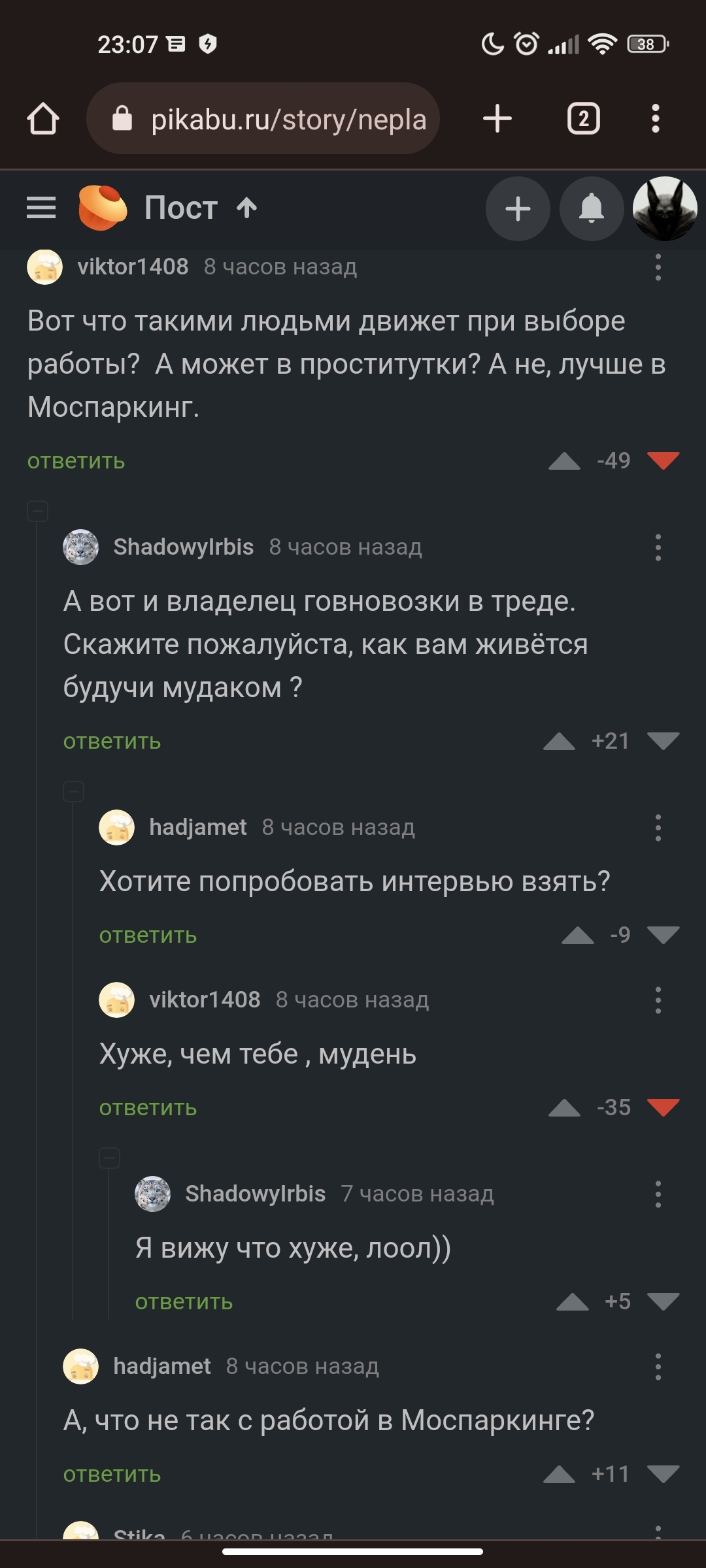The image size is (706, 1568).
Task: Open the browser overflow menu
Action: 656,119
